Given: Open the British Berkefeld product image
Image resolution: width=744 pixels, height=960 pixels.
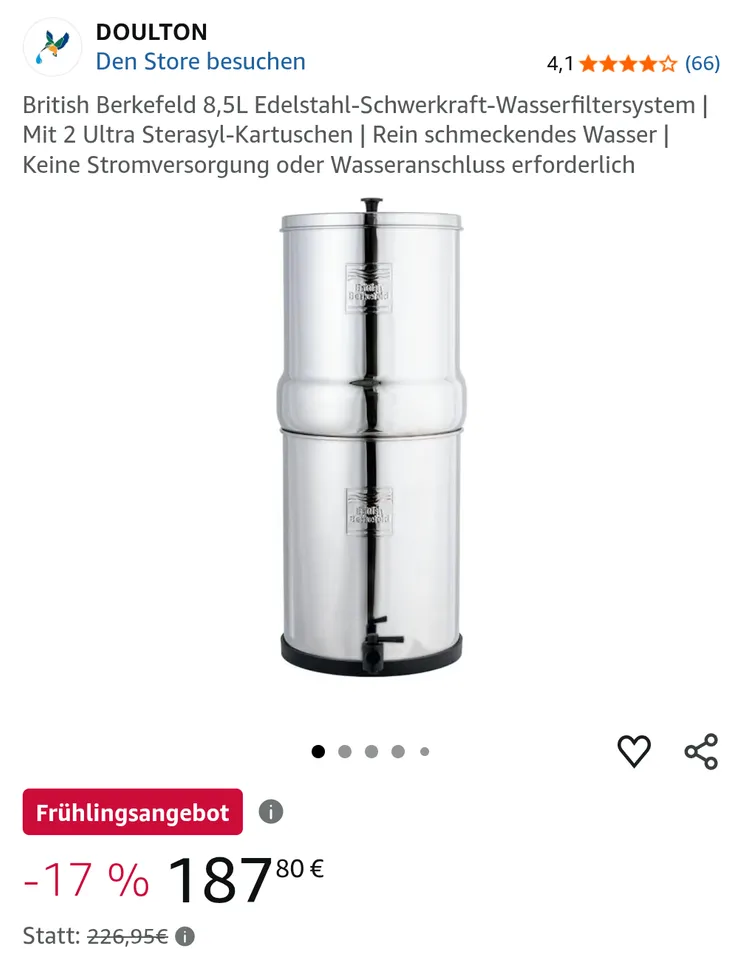Looking at the screenshot, I should (x=371, y=437).
